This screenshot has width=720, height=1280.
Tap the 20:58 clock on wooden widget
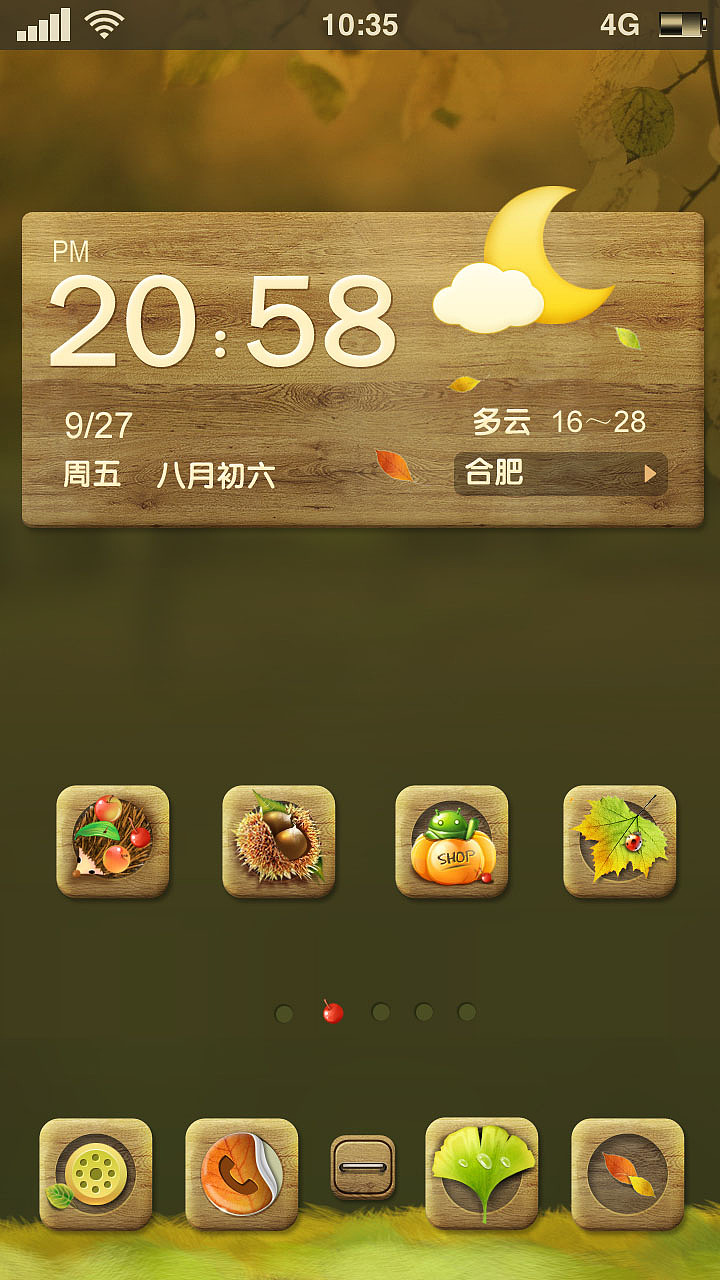222,320
